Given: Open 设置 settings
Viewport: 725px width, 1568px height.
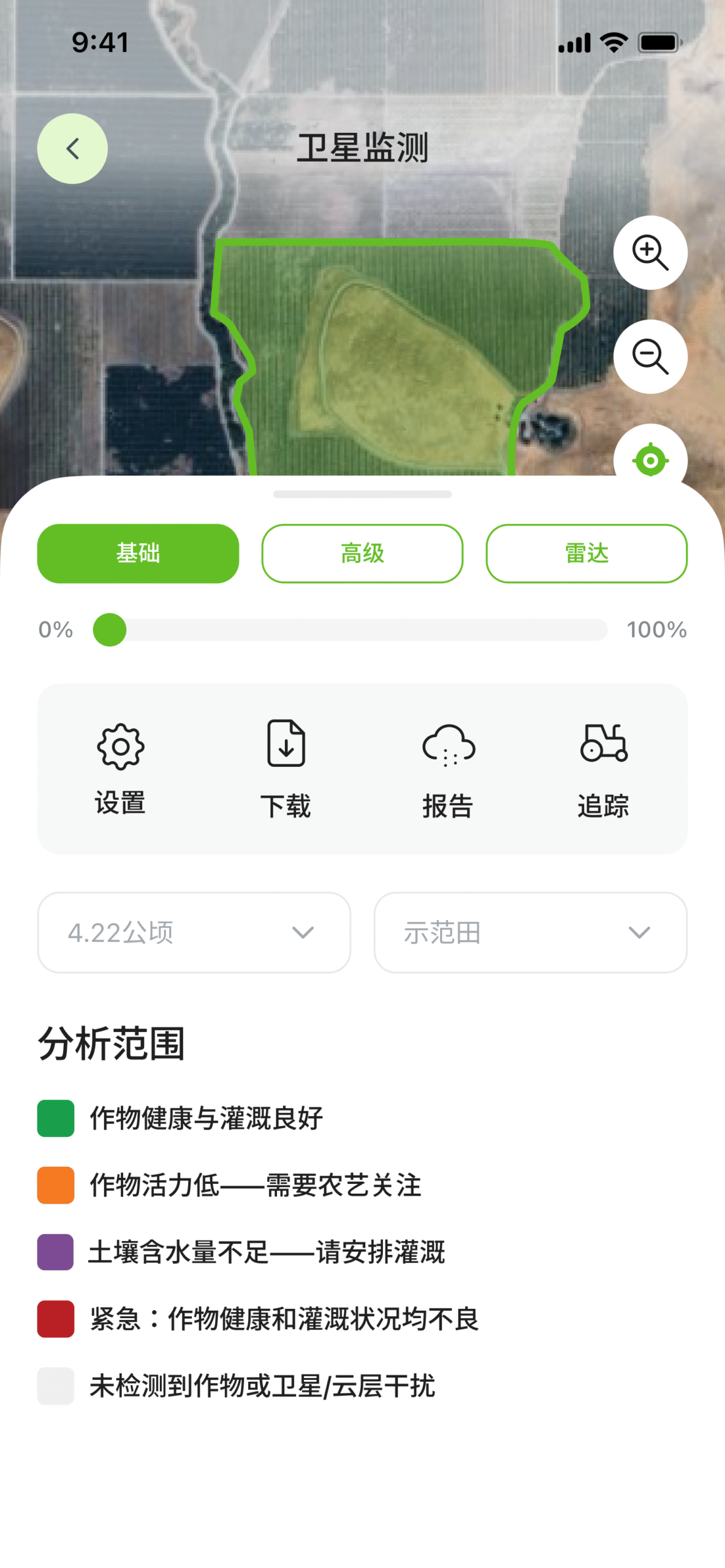Looking at the screenshot, I should [120, 768].
